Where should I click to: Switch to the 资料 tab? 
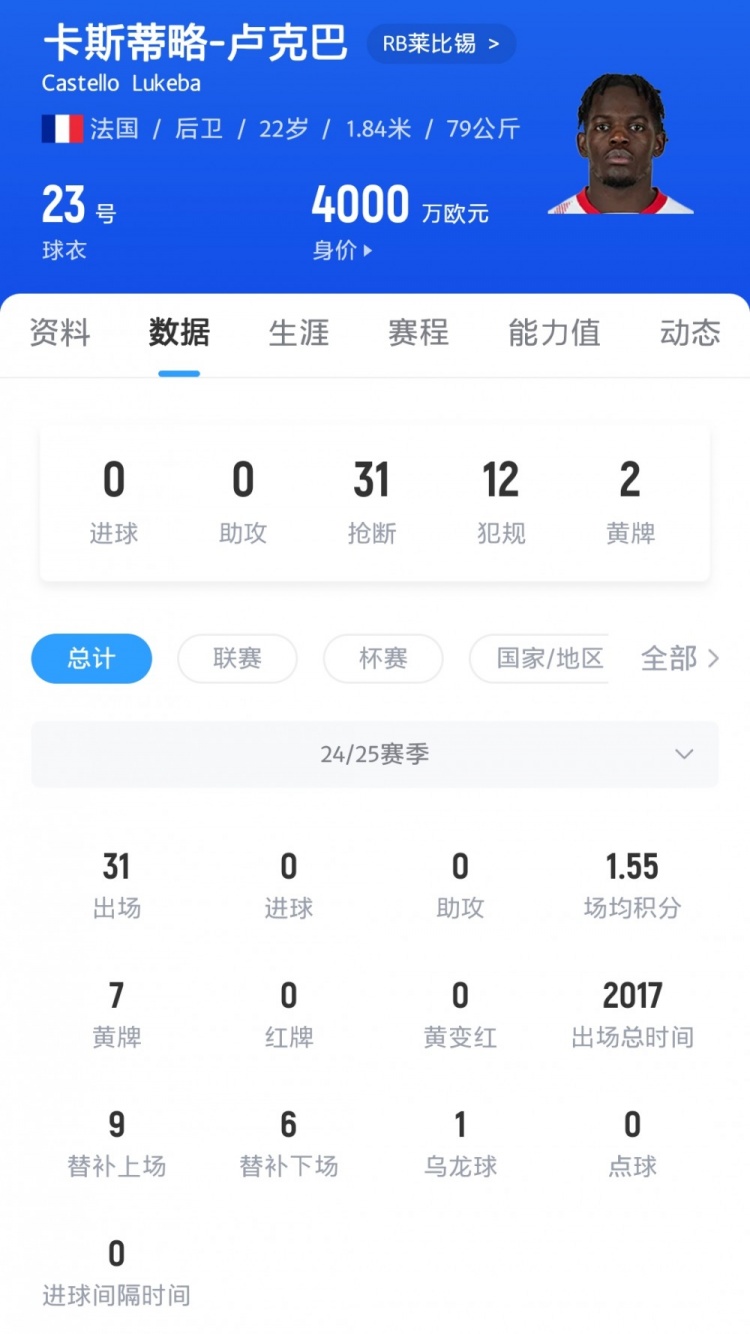pos(60,332)
